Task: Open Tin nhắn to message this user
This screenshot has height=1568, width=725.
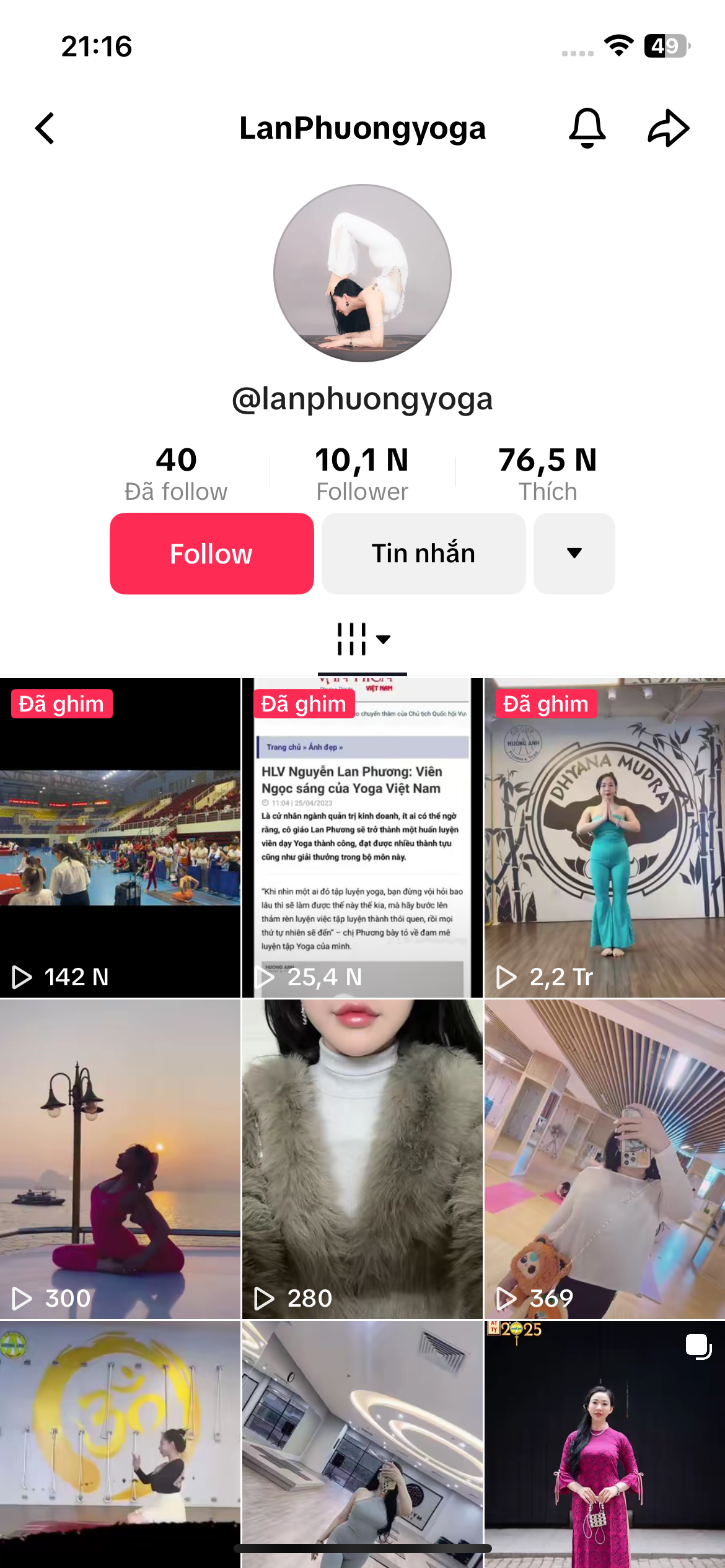Action: click(423, 553)
